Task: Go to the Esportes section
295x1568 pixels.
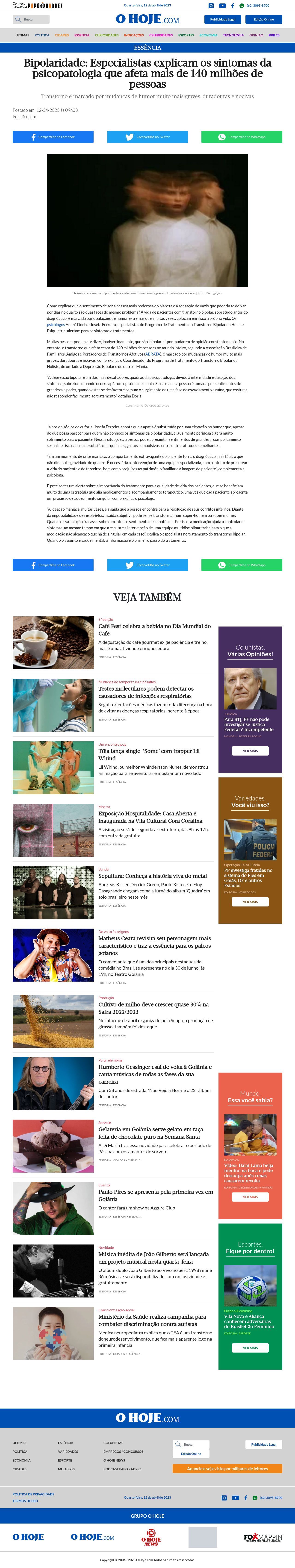Action: [186, 35]
